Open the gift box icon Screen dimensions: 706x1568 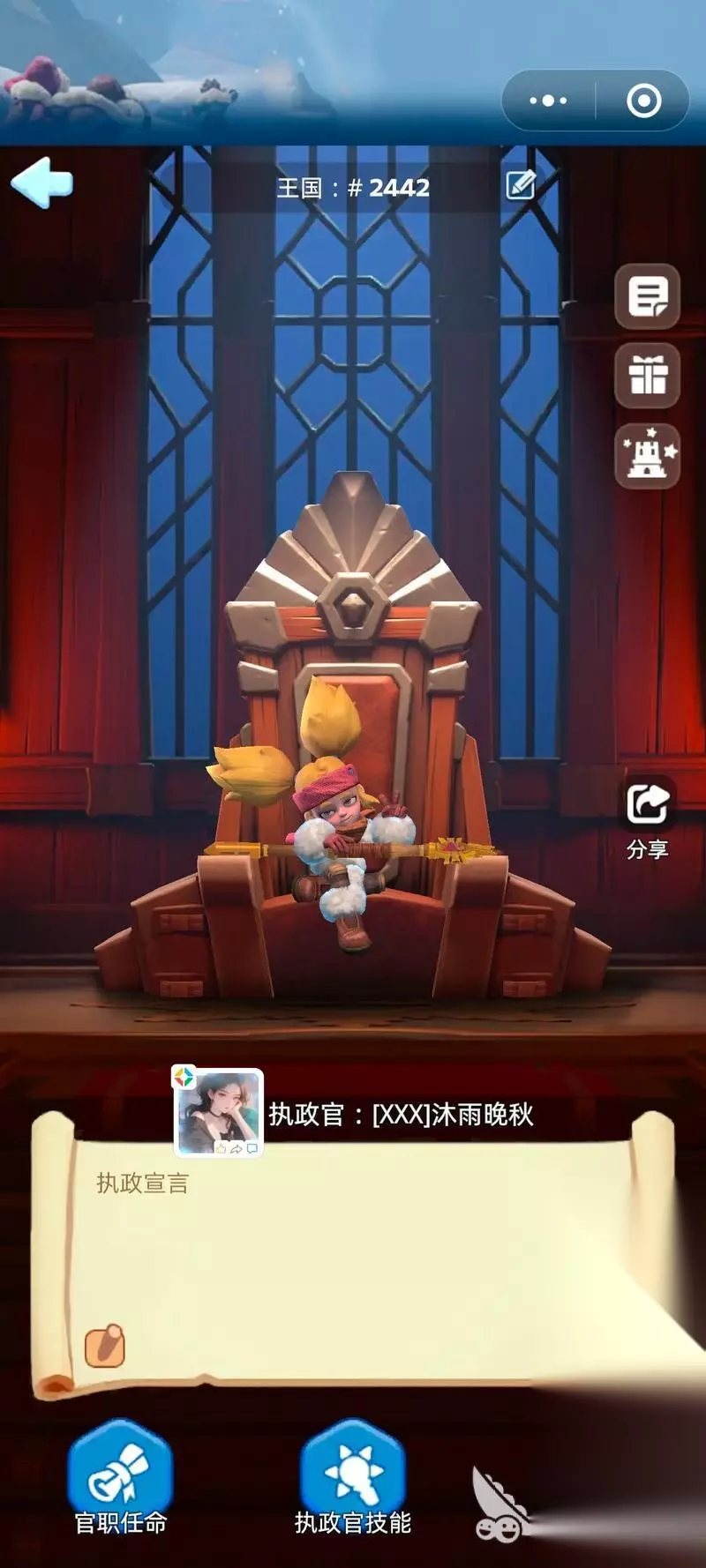(x=647, y=376)
